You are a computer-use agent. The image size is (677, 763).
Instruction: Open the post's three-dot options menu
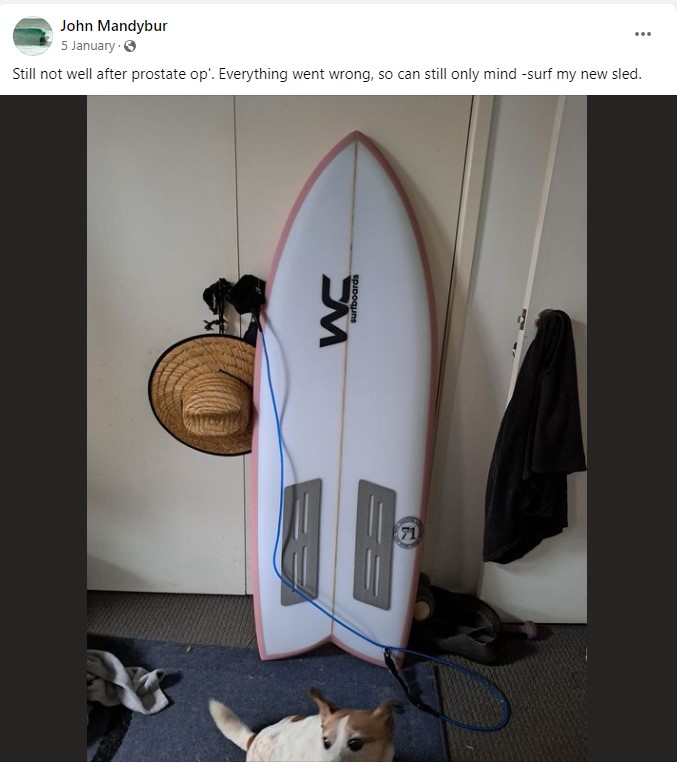coord(643,34)
